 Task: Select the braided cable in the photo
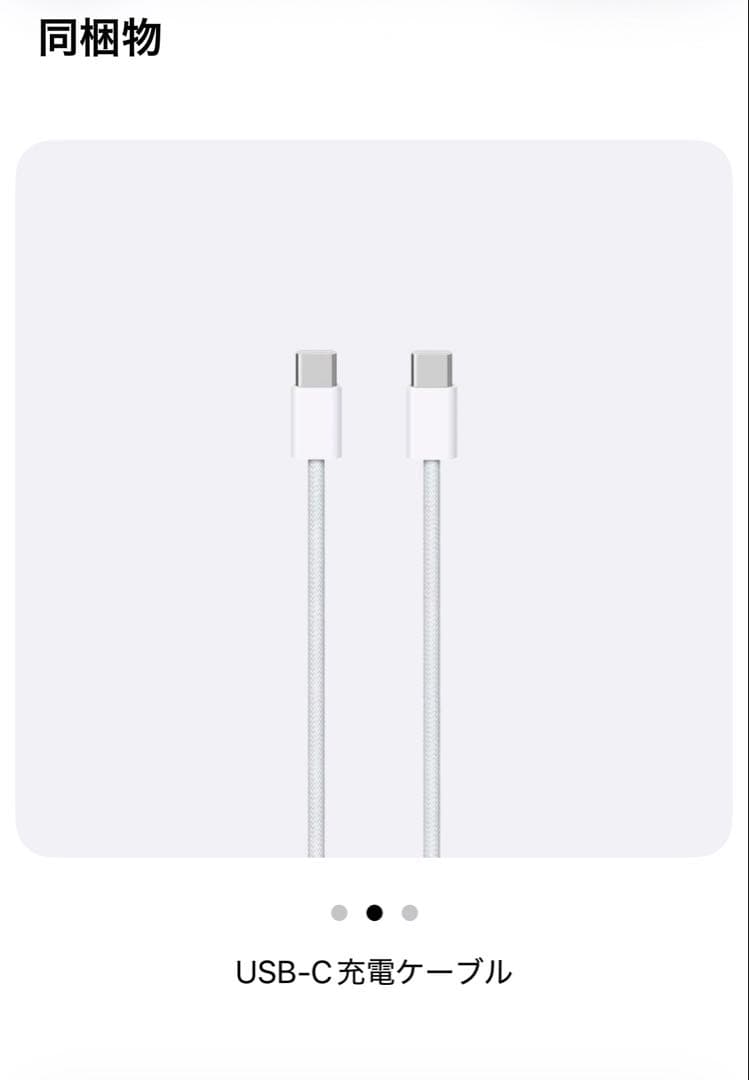(318, 650)
